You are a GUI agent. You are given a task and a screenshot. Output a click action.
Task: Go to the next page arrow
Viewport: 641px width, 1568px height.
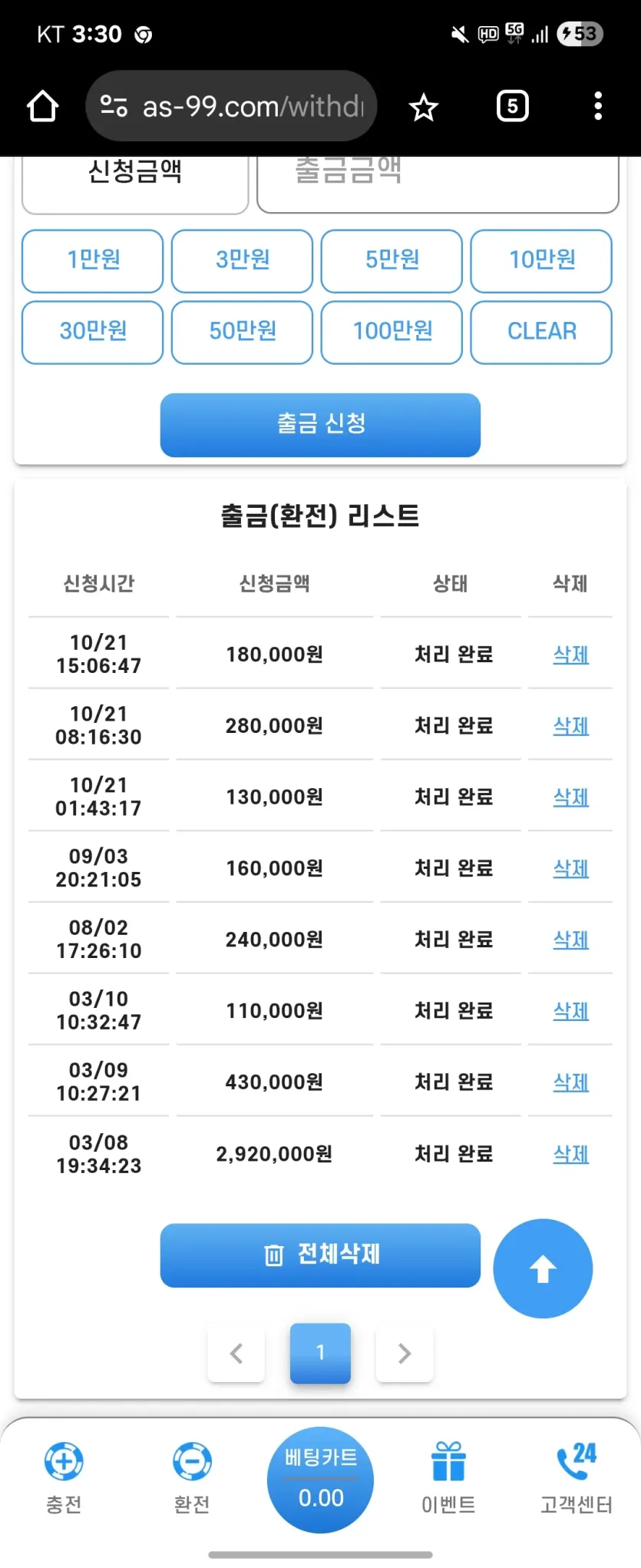(x=405, y=1353)
